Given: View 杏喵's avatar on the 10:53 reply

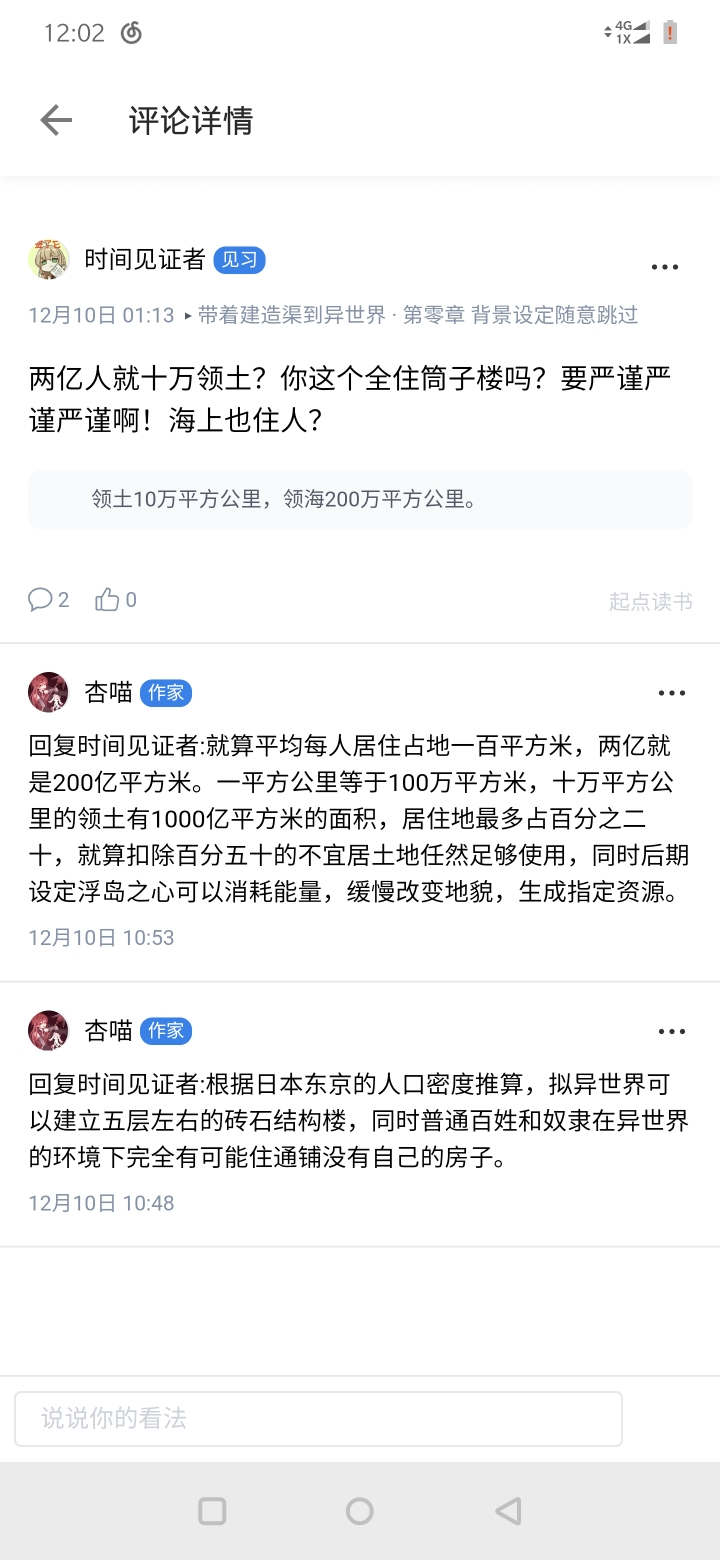Looking at the screenshot, I should click(48, 692).
